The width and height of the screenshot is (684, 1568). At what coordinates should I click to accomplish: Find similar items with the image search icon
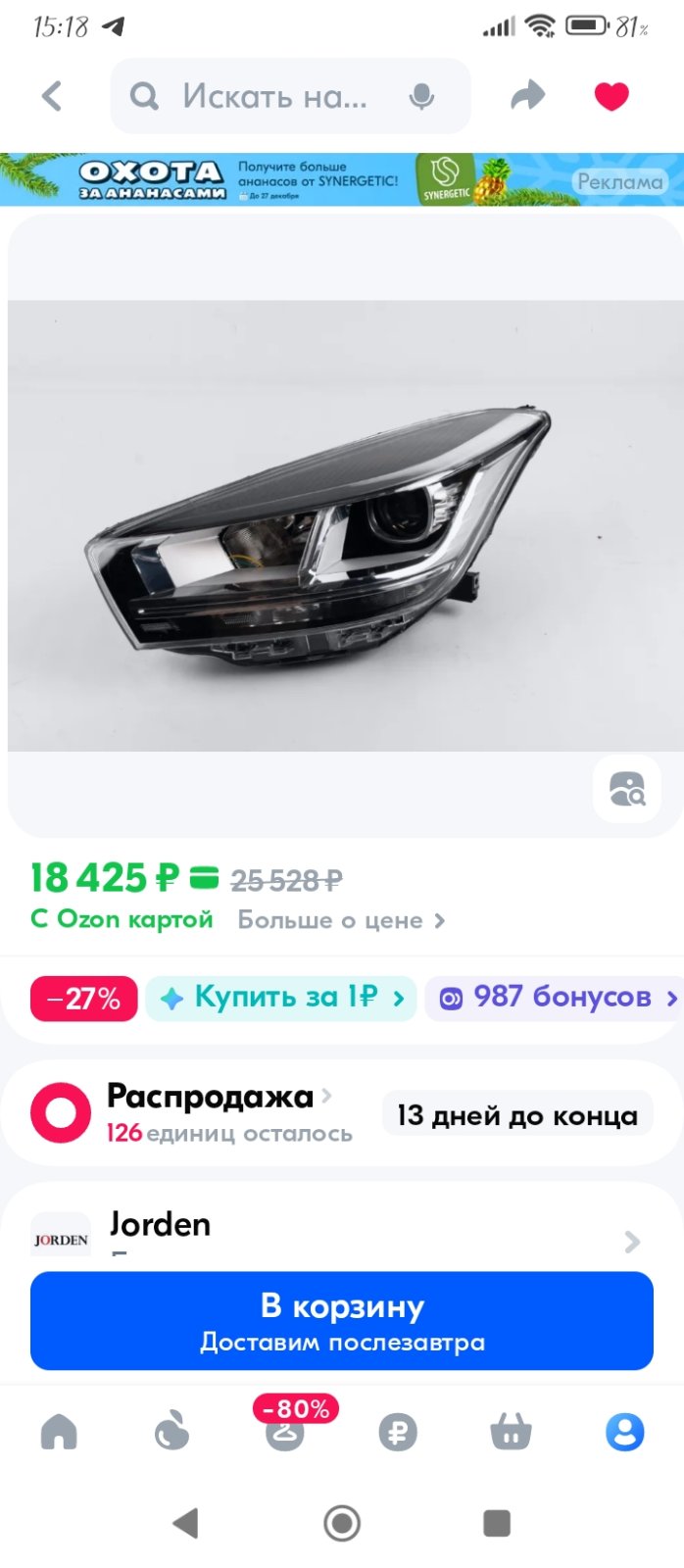coord(627,789)
